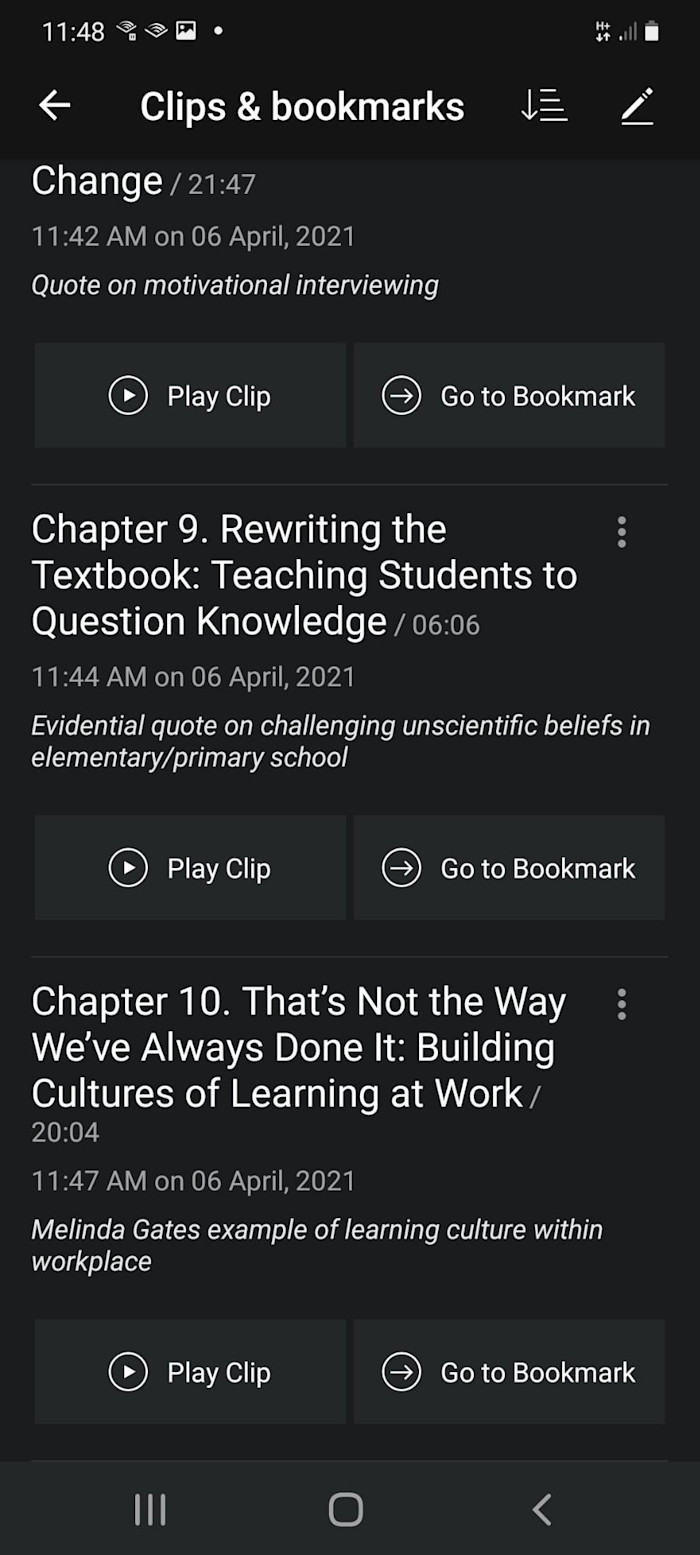This screenshot has height=1555, width=700.
Task: Tap the system home button
Action: pos(346,1509)
